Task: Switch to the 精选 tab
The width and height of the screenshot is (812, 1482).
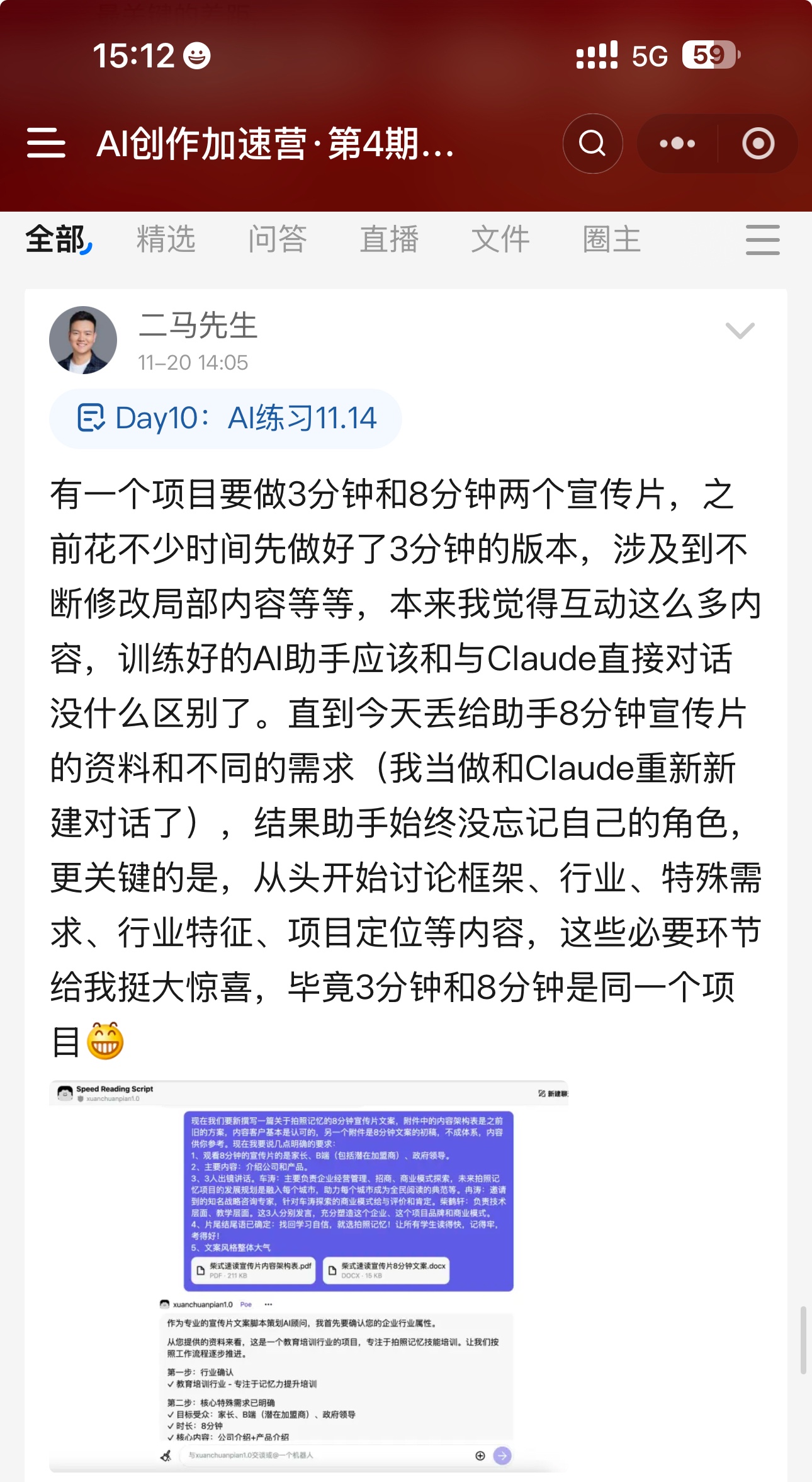Action: point(166,239)
